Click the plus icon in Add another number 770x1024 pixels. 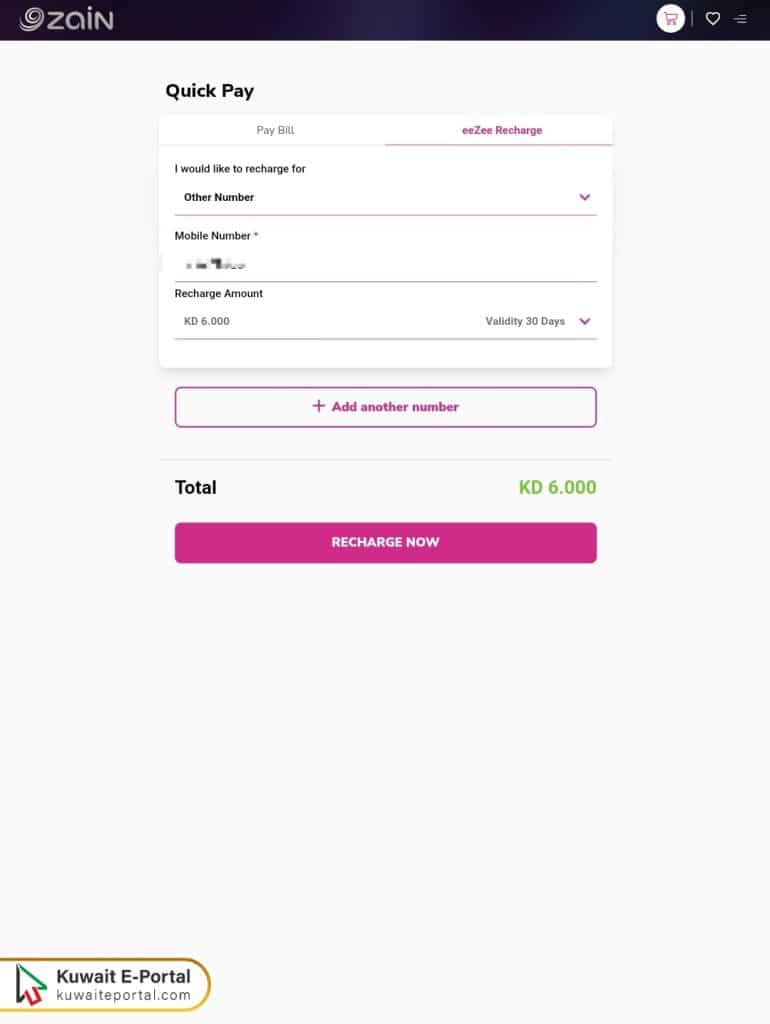[318, 406]
